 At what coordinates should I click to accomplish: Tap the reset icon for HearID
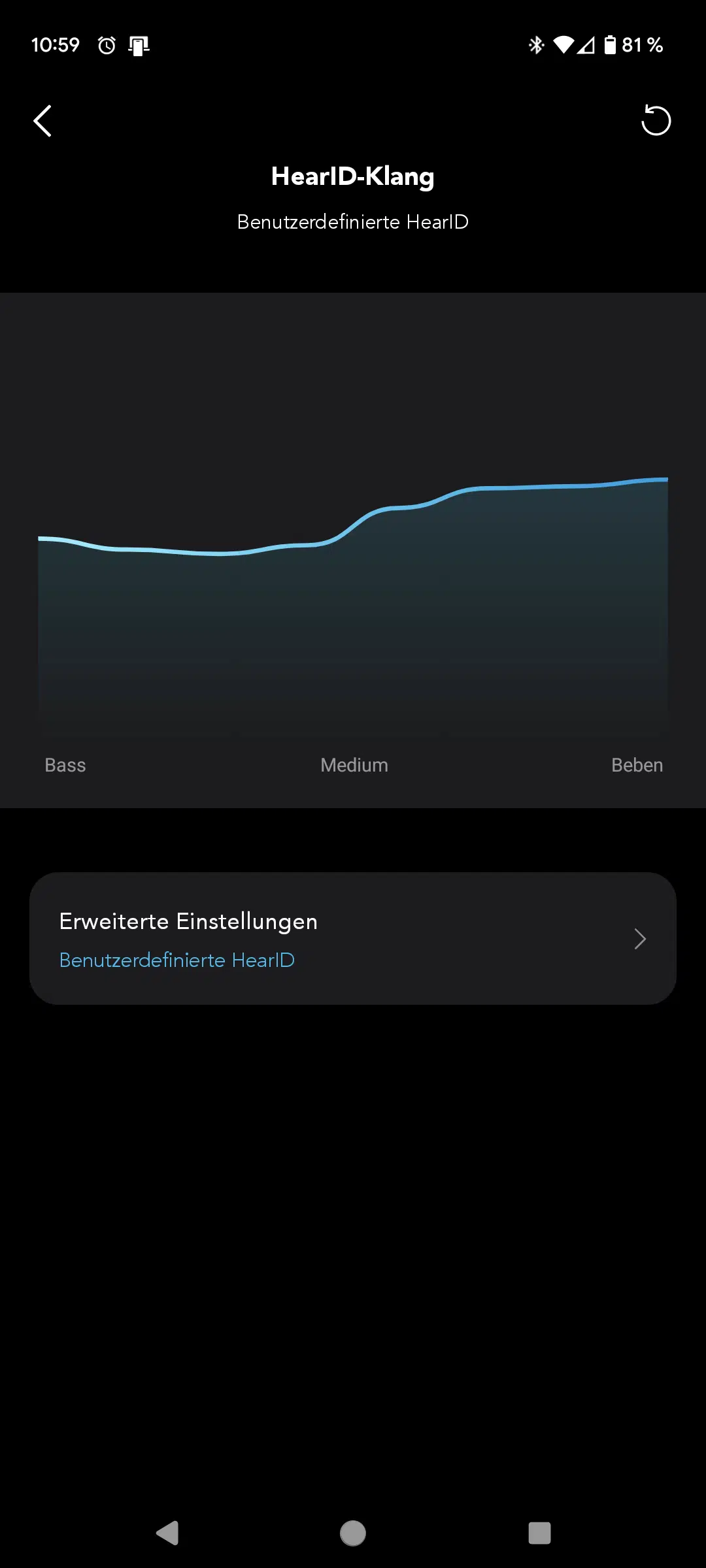pos(656,120)
